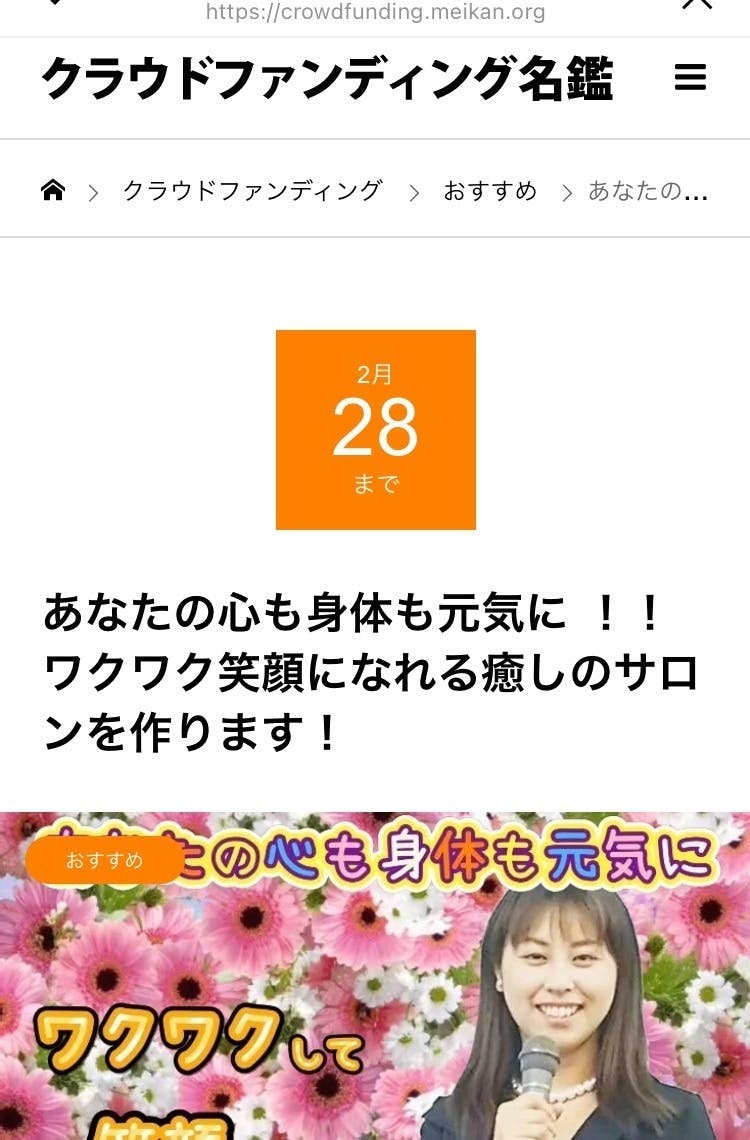The width and height of the screenshot is (750, 1140).
Task: Open the クラウドファンディング breadcrumb link
Action: [252, 190]
